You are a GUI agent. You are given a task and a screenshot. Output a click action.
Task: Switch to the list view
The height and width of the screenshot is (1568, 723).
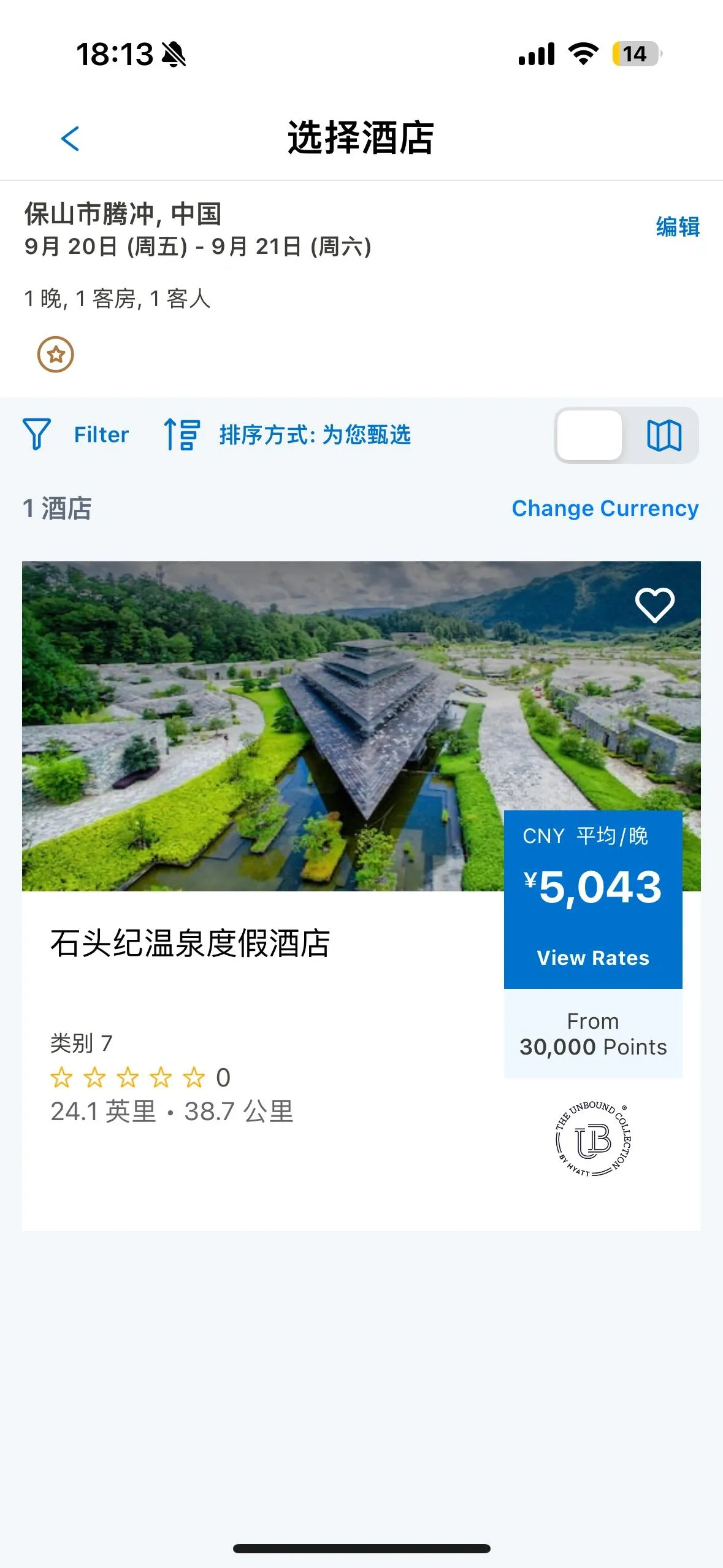tap(590, 436)
